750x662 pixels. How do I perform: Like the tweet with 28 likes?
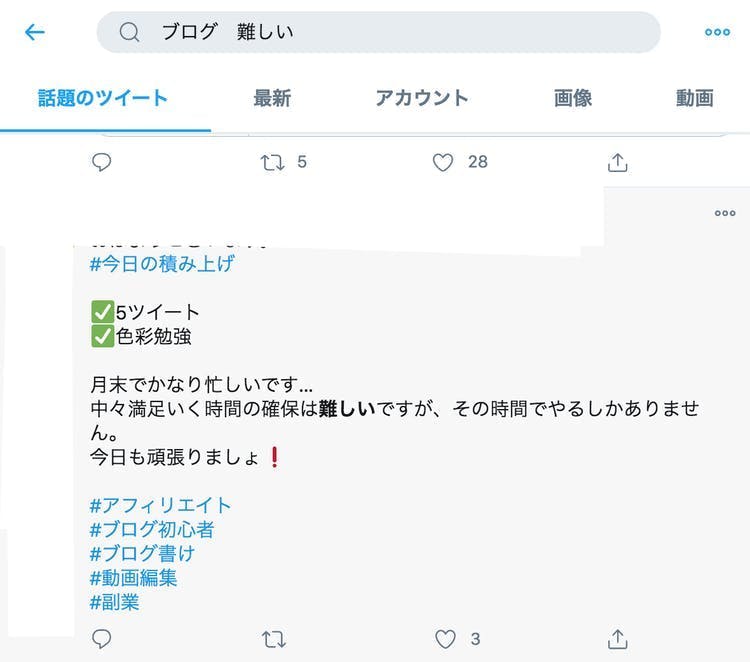[x=443, y=162]
